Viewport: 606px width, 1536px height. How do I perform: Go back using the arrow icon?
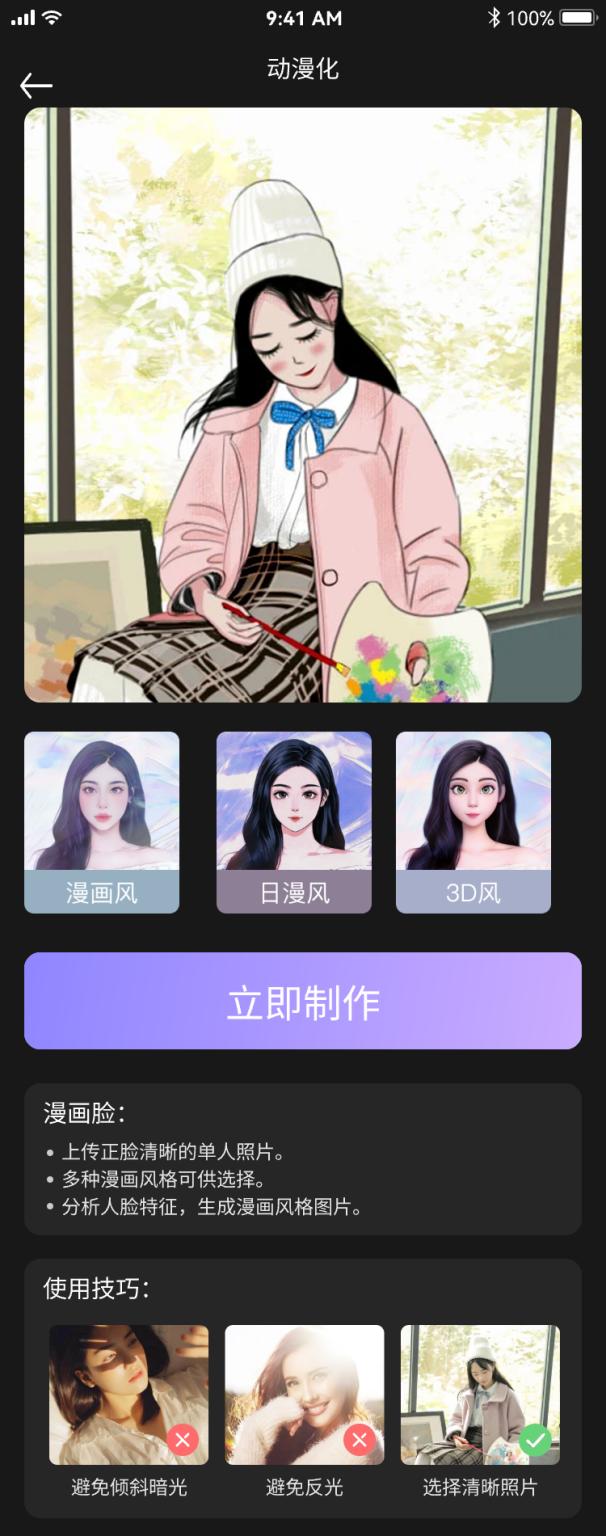coord(36,86)
